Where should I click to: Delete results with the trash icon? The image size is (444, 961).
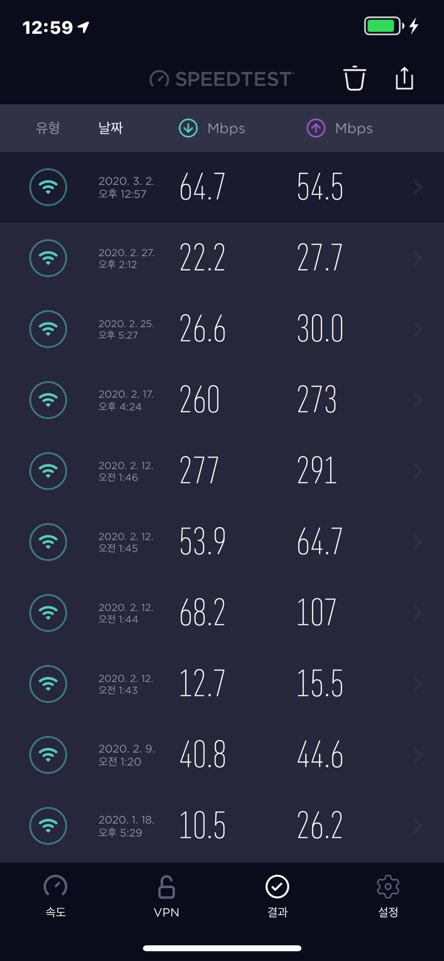[x=354, y=79]
